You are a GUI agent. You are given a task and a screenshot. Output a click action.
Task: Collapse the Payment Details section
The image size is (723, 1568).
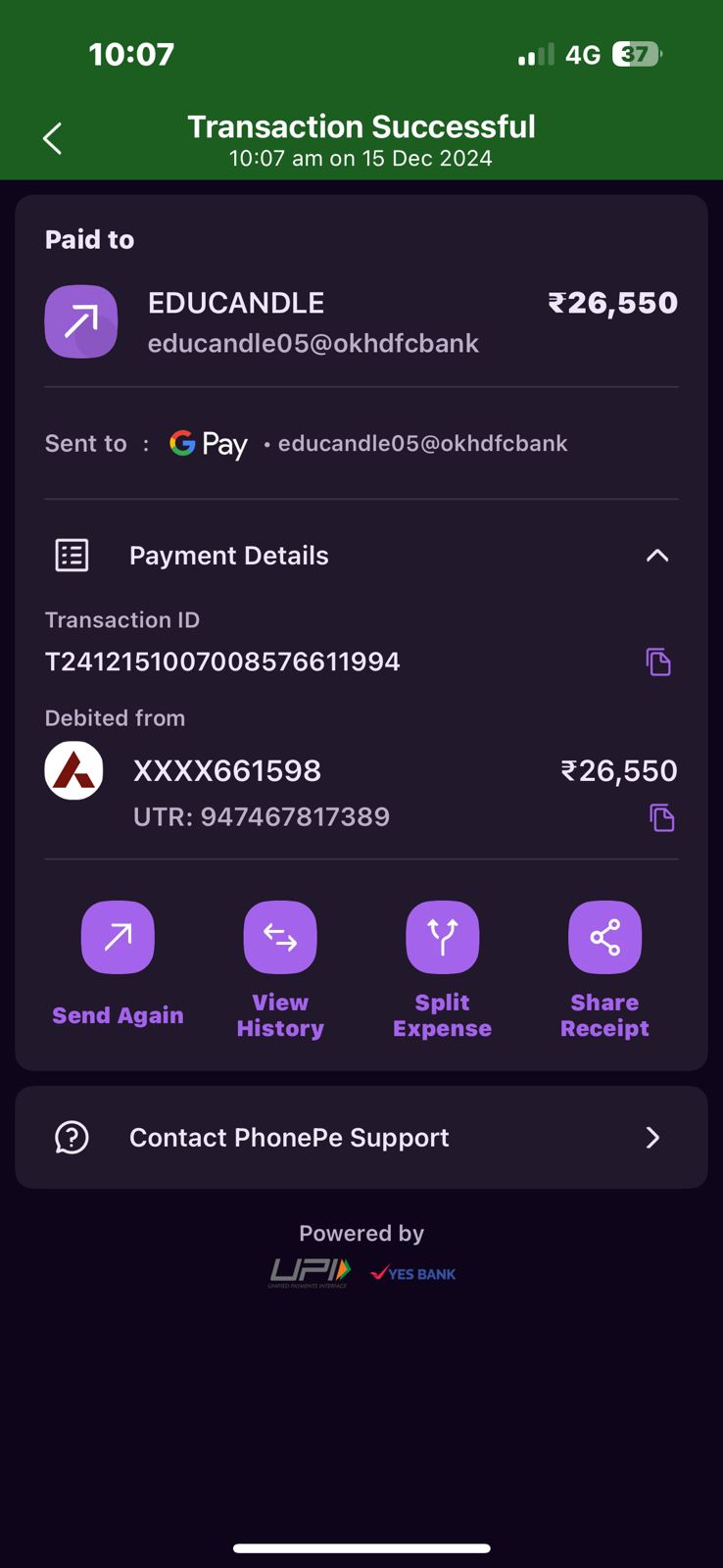point(656,556)
